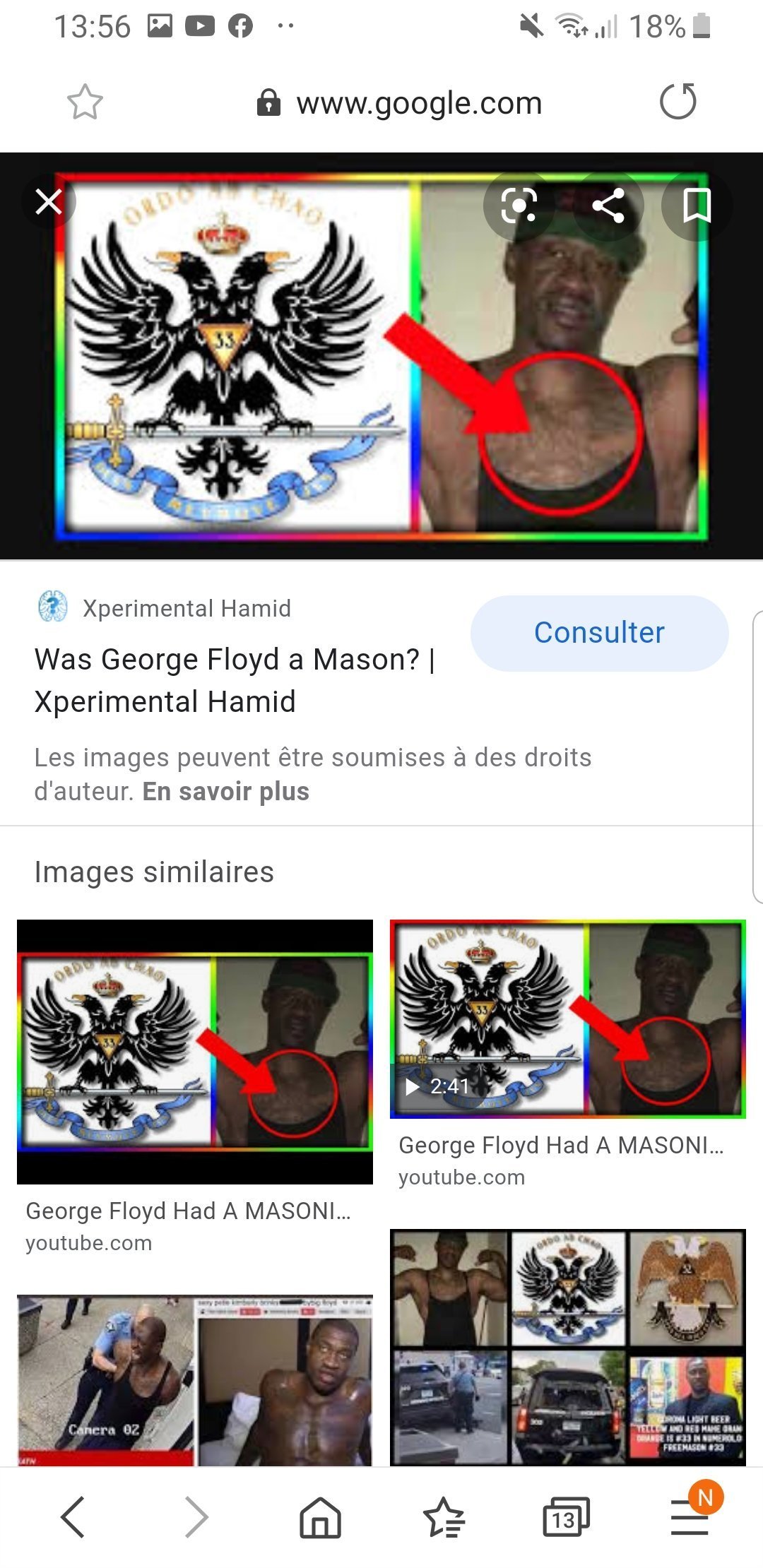Open the similar image with black bars
The width and height of the screenshot is (763, 1568).
click(x=195, y=1051)
